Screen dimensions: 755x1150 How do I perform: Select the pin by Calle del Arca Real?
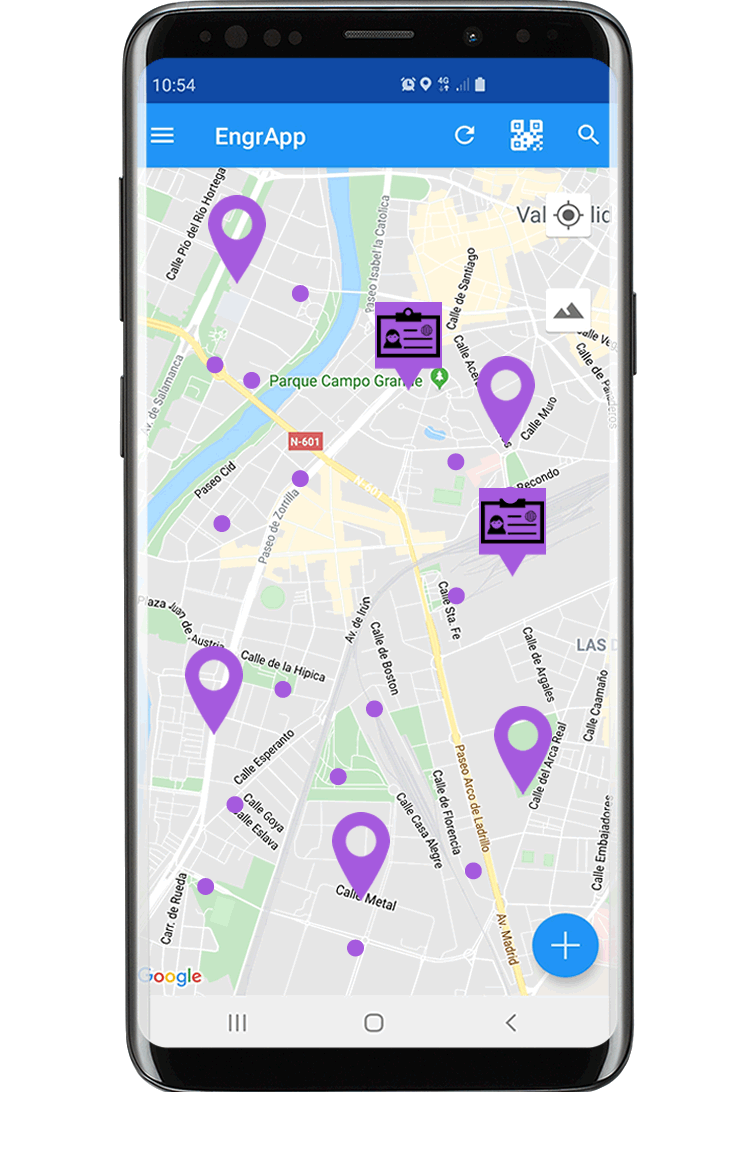pos(523,741)
